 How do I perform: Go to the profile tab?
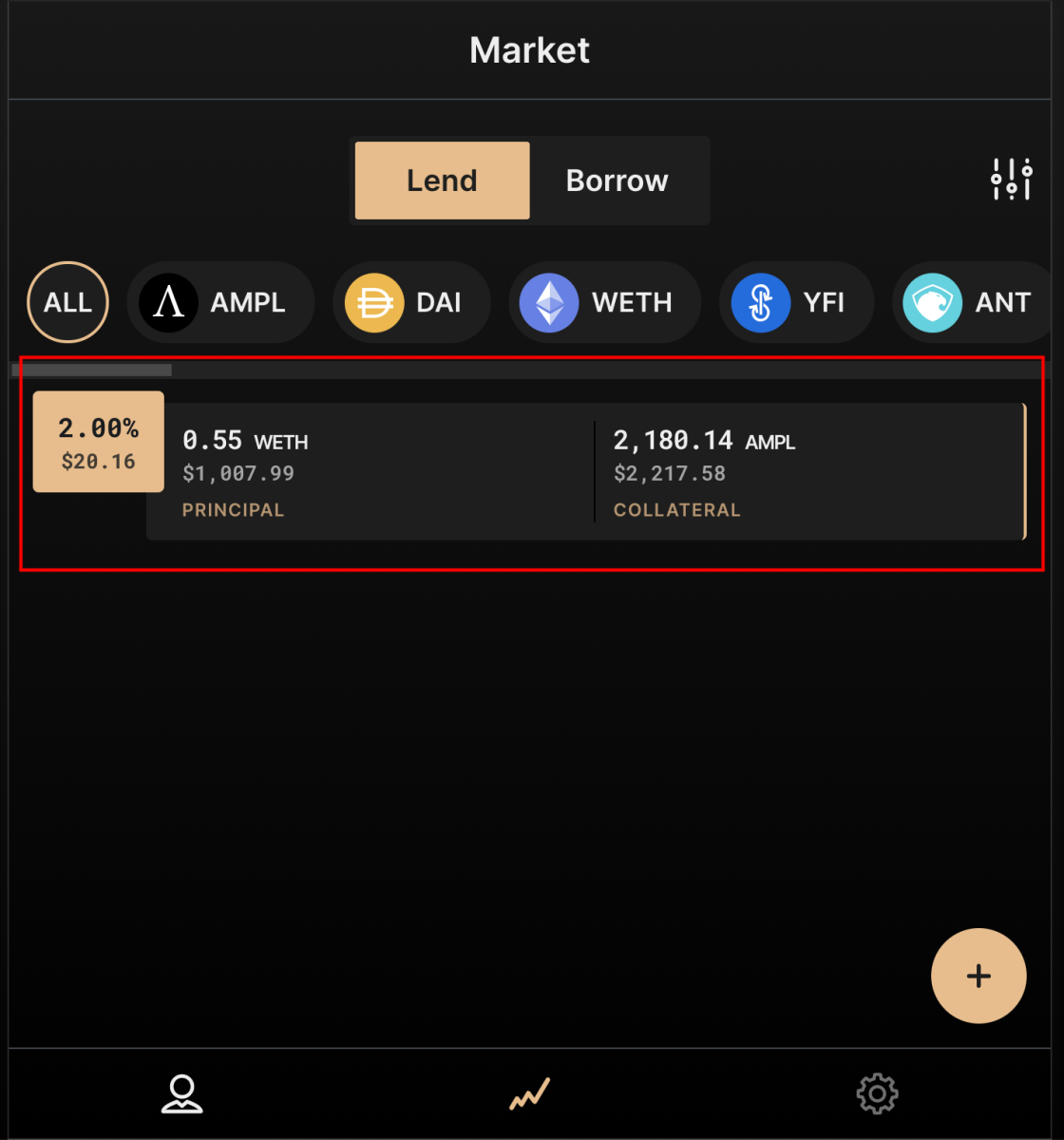coord(181,1094)
